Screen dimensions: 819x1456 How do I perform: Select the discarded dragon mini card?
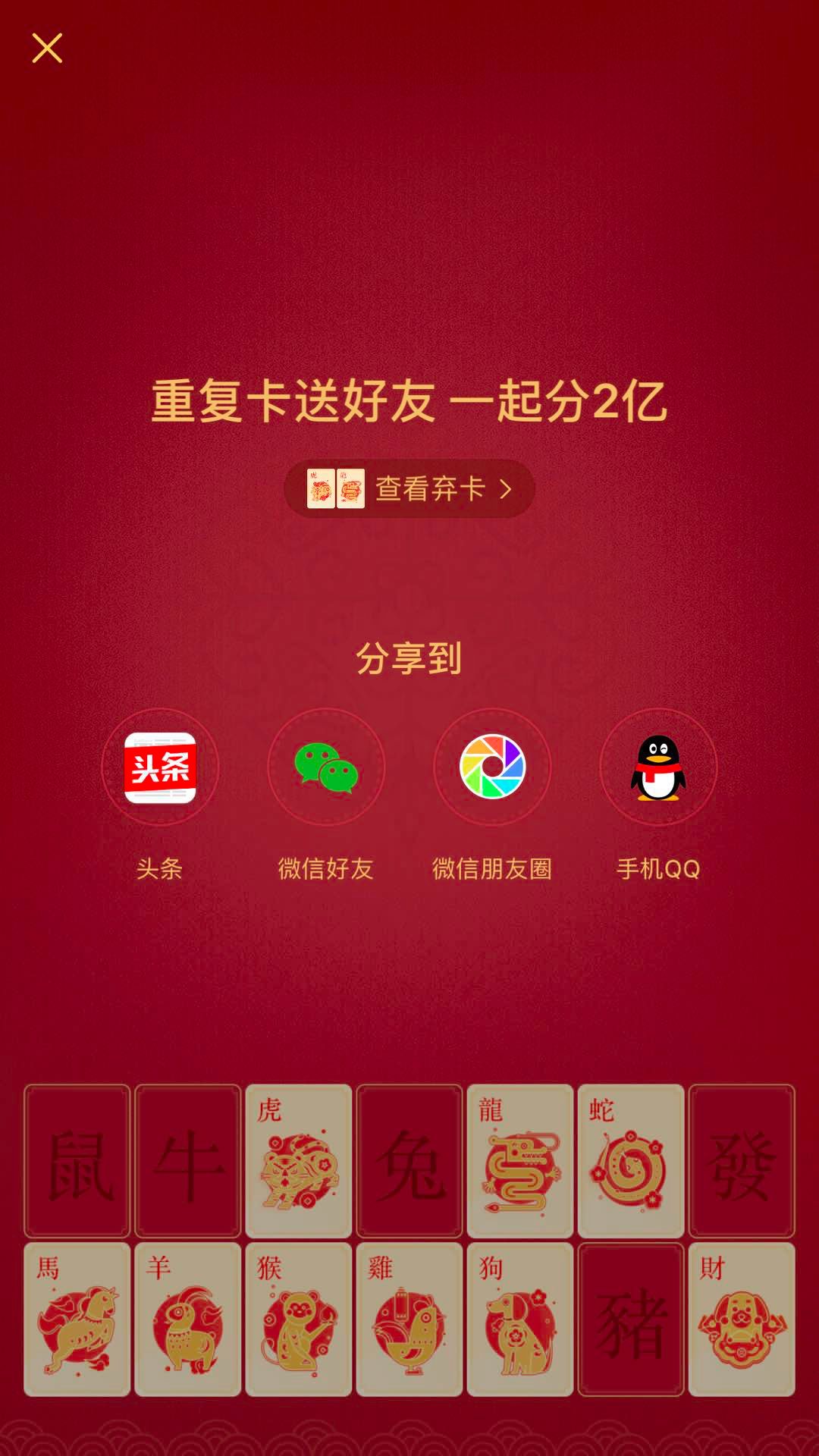click(x=350, y=489)
